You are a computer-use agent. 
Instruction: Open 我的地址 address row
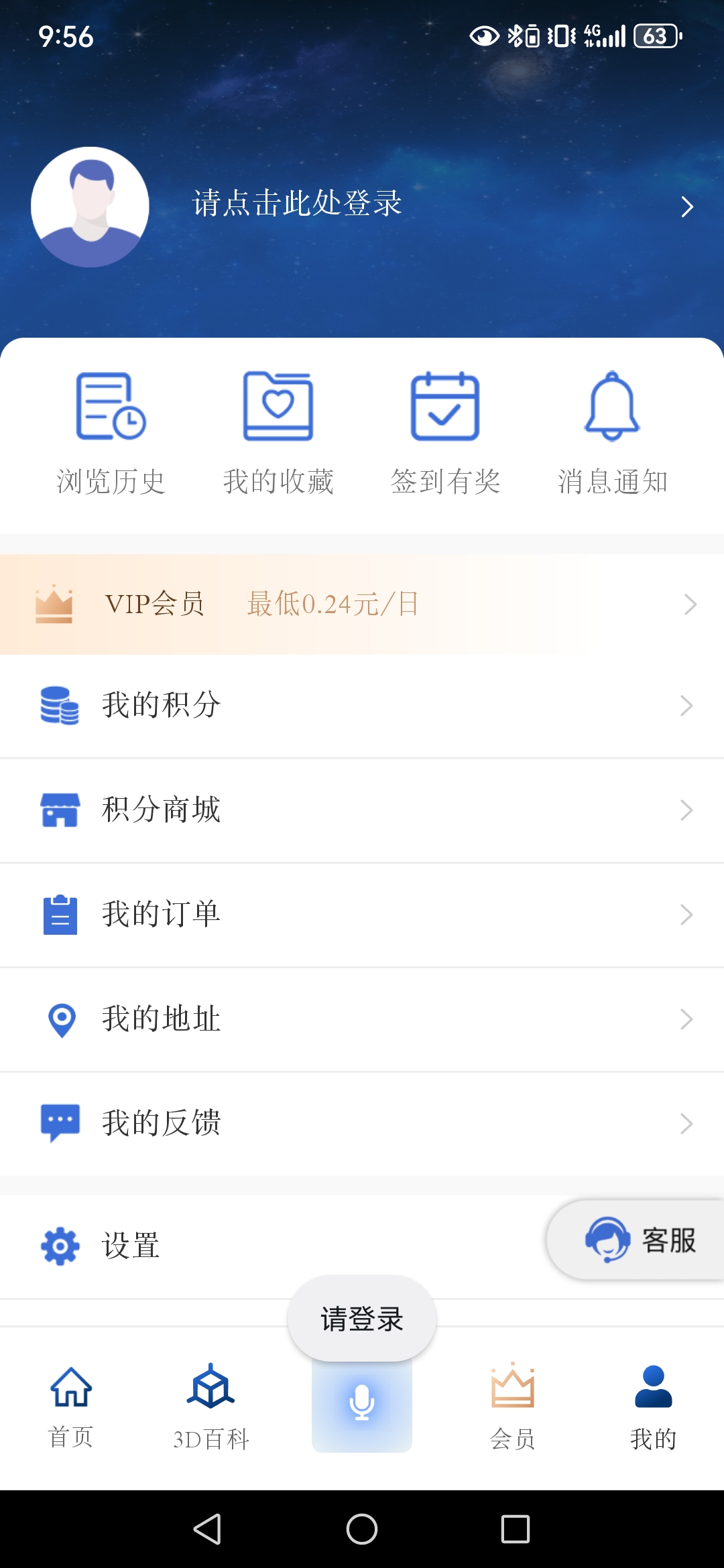(x=362, y=1019)
